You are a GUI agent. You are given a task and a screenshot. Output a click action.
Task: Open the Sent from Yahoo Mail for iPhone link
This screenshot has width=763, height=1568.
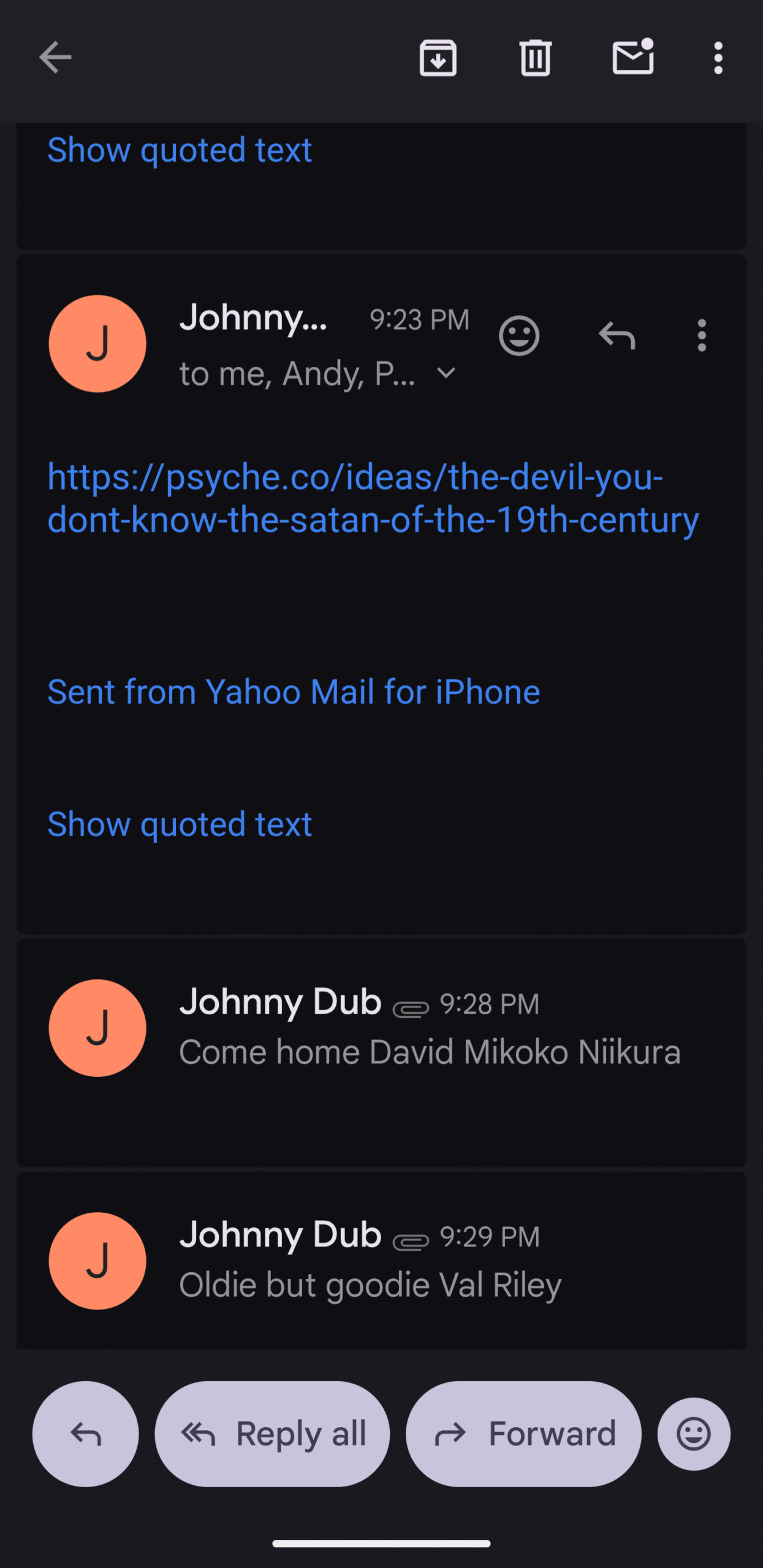click(294, 692)
